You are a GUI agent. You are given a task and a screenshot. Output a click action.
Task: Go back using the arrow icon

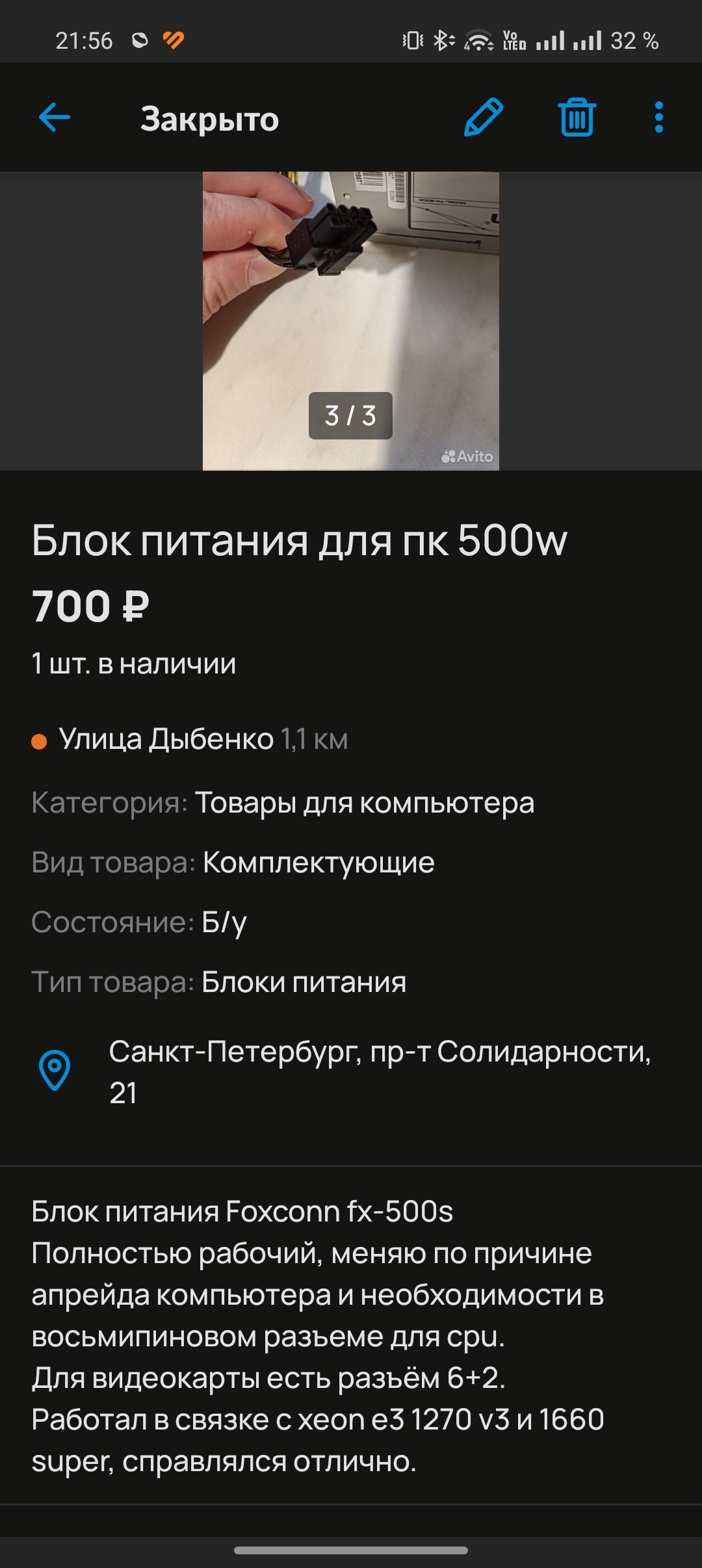(55, 118)
